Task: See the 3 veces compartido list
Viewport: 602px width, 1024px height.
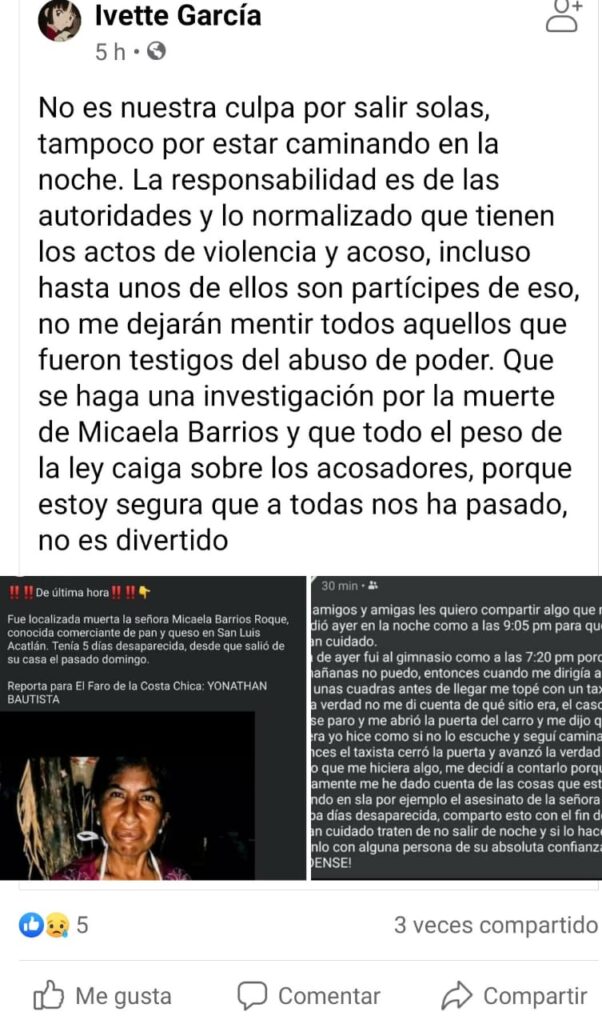Action: click(x=494, y=925)
